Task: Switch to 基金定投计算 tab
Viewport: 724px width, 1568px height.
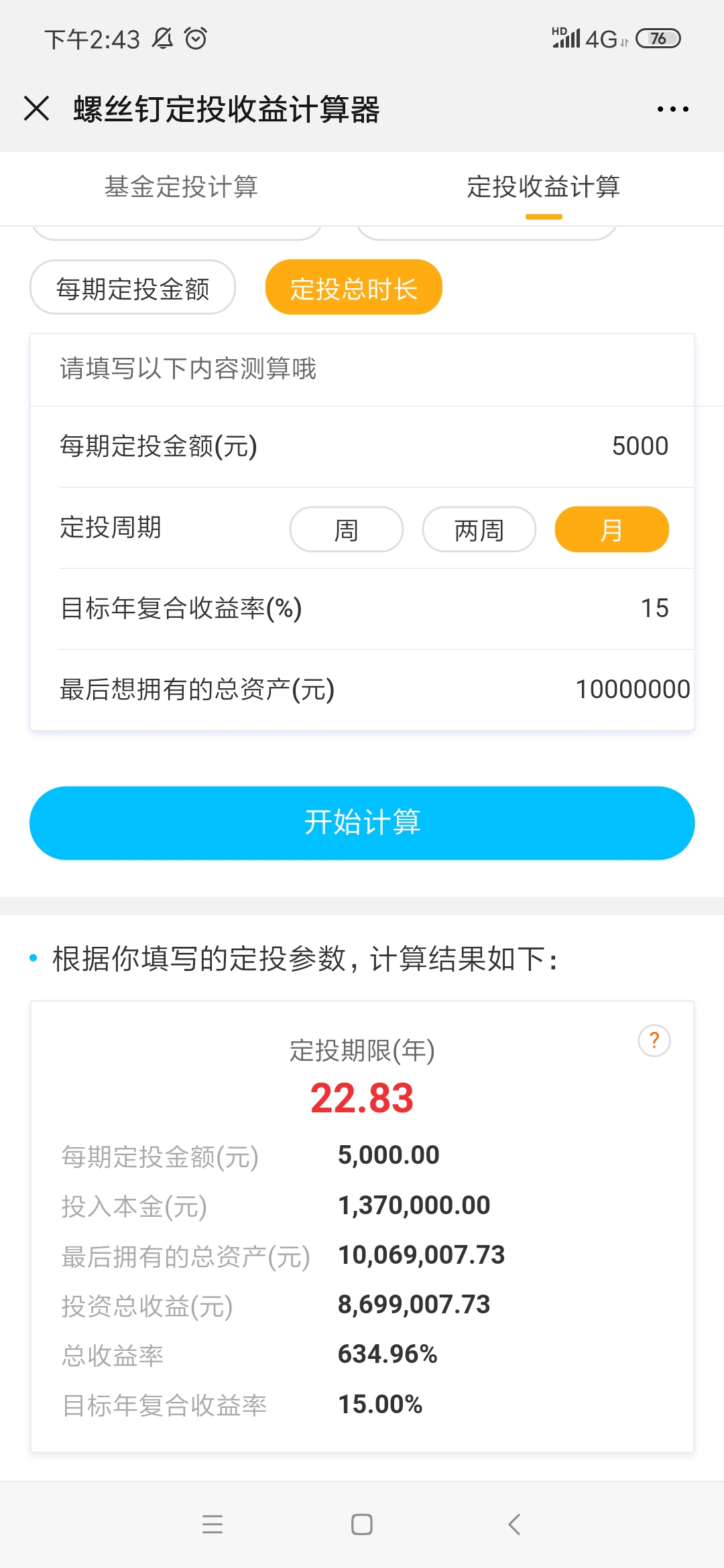Action: pyautogui.click(x=181, y=187)
